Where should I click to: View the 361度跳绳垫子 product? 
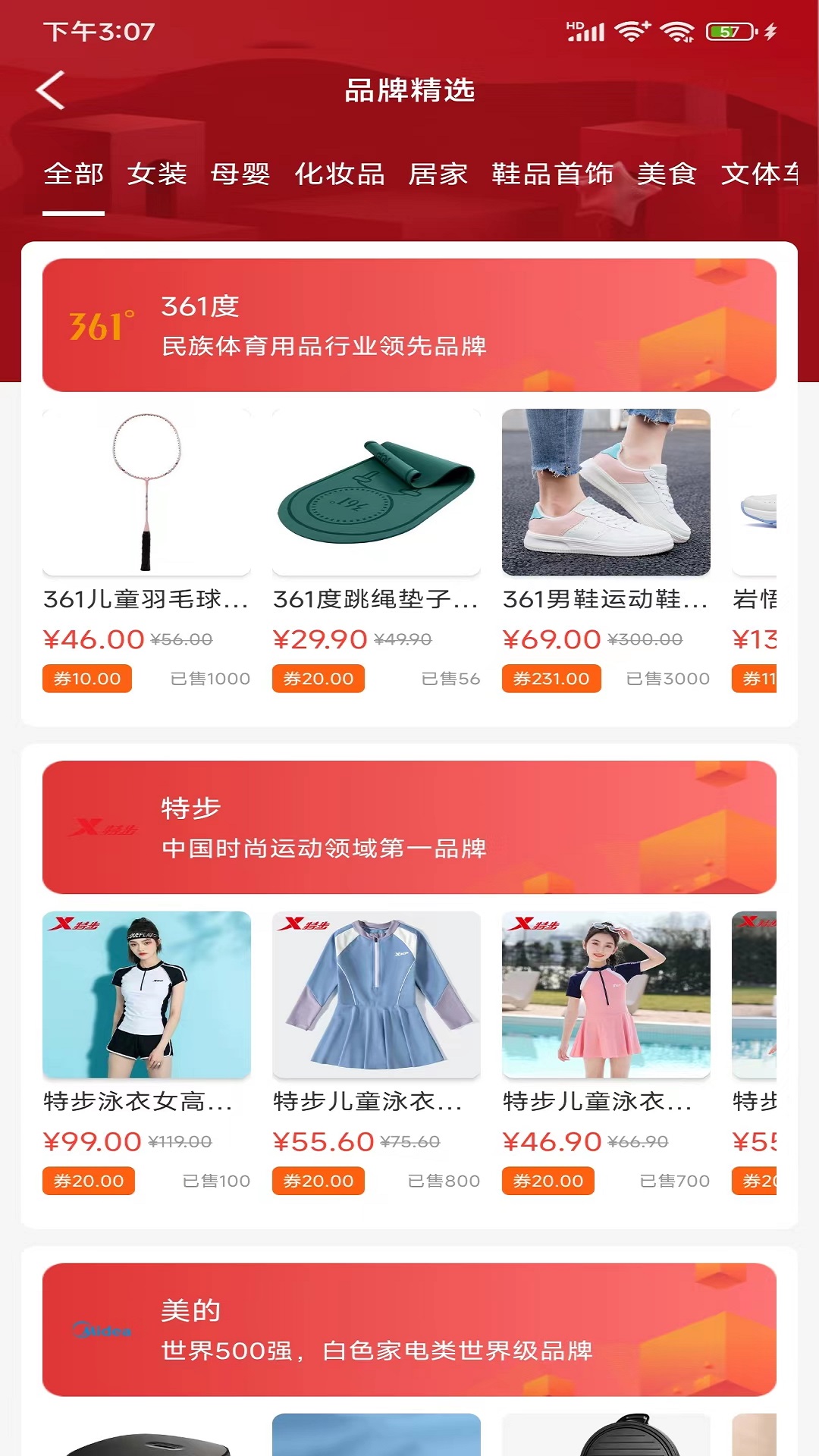pos(376,493)
